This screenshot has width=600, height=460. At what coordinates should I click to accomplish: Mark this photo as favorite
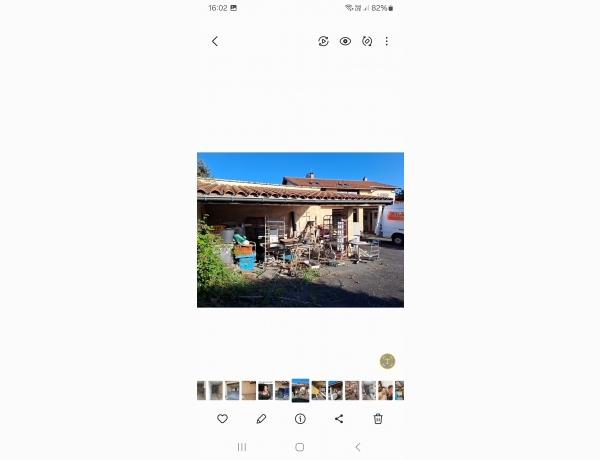[x=222, y=419]
